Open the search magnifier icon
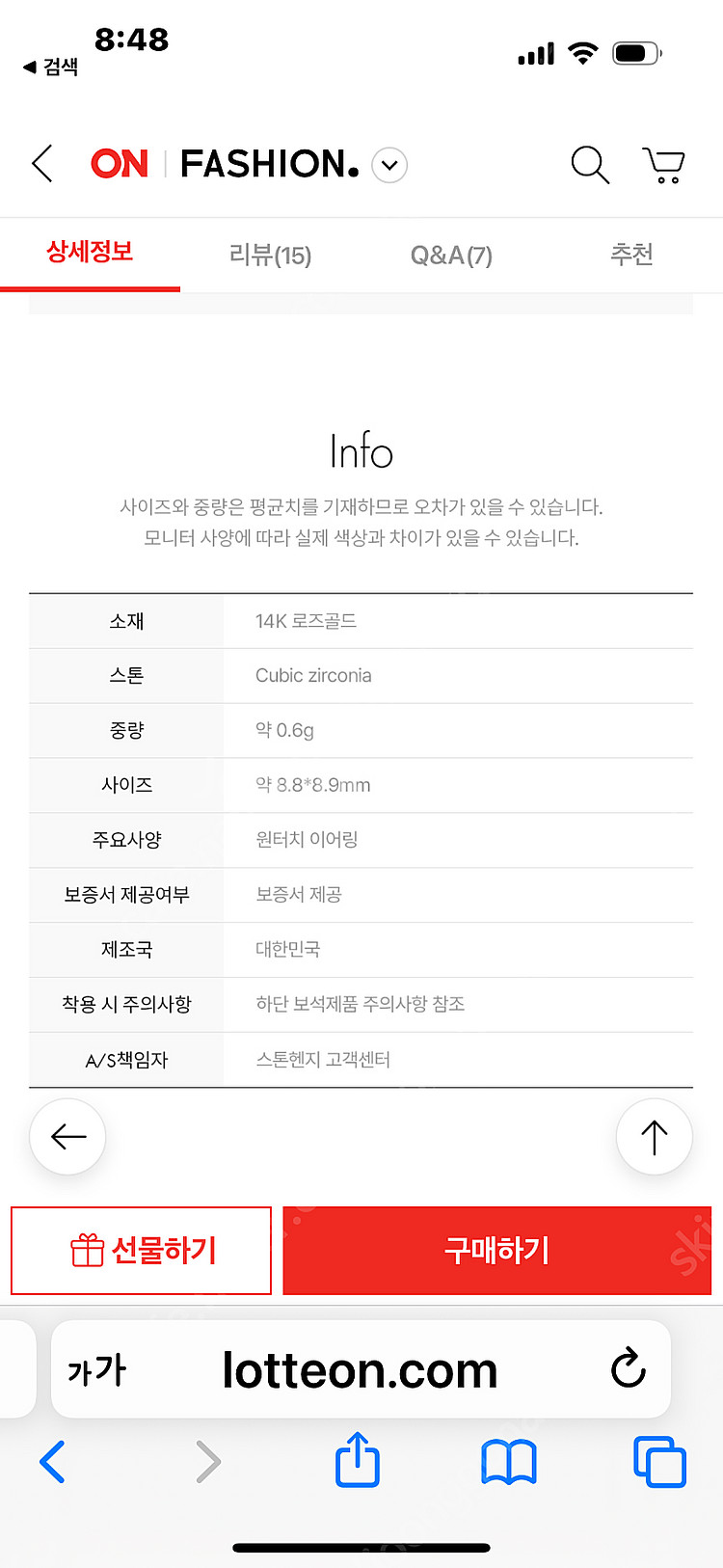 [589, 165]
